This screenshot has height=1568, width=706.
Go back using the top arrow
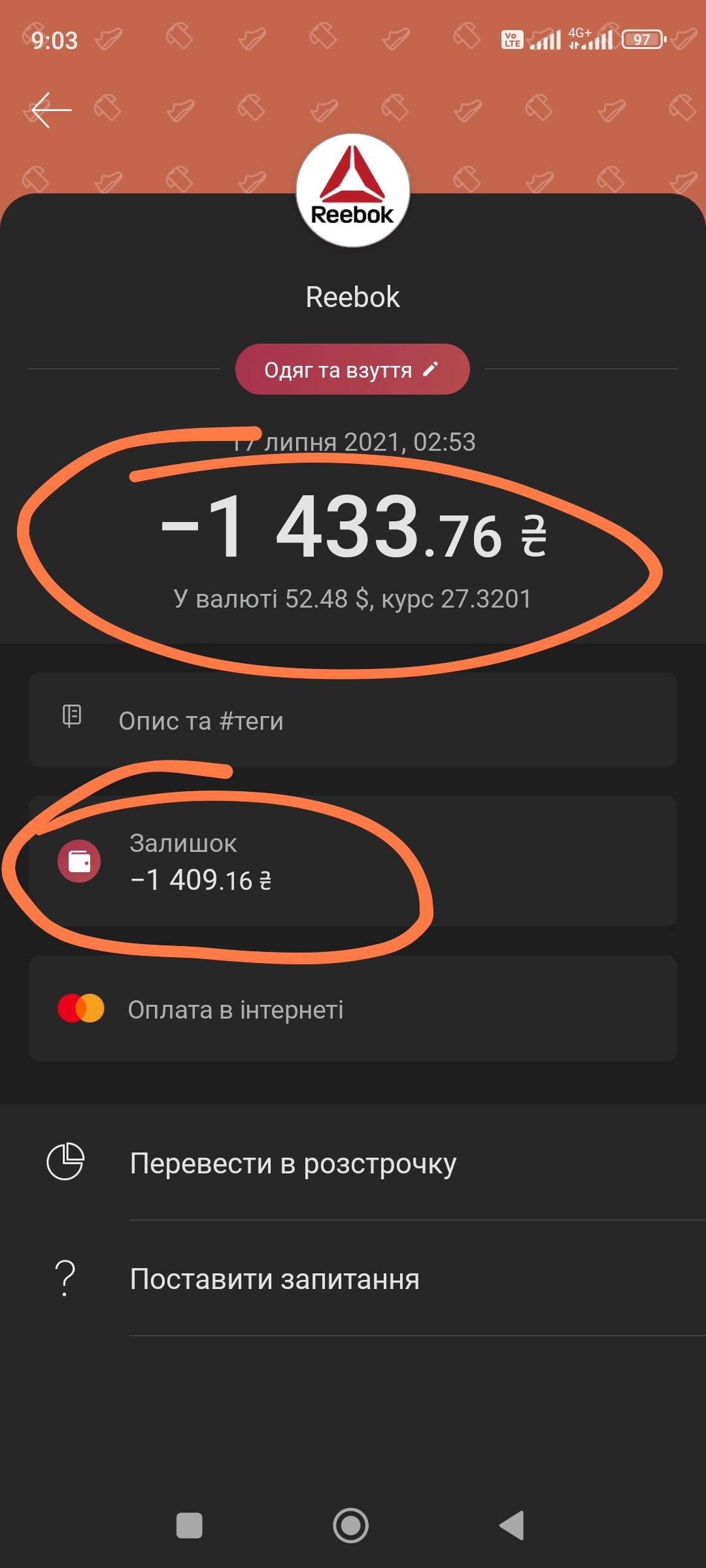[x=51, y=110]
